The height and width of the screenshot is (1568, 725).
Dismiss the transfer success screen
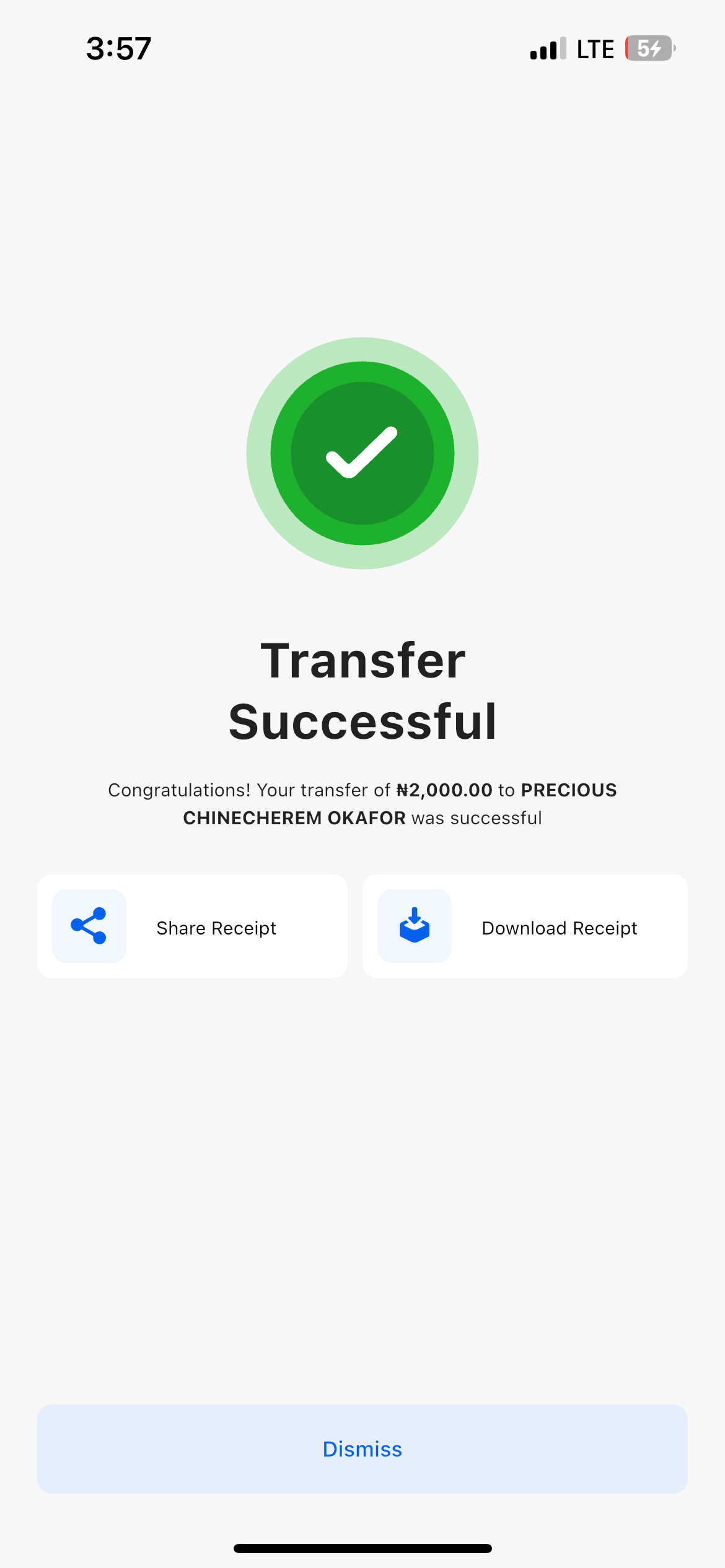click(x=362, y=1449)
